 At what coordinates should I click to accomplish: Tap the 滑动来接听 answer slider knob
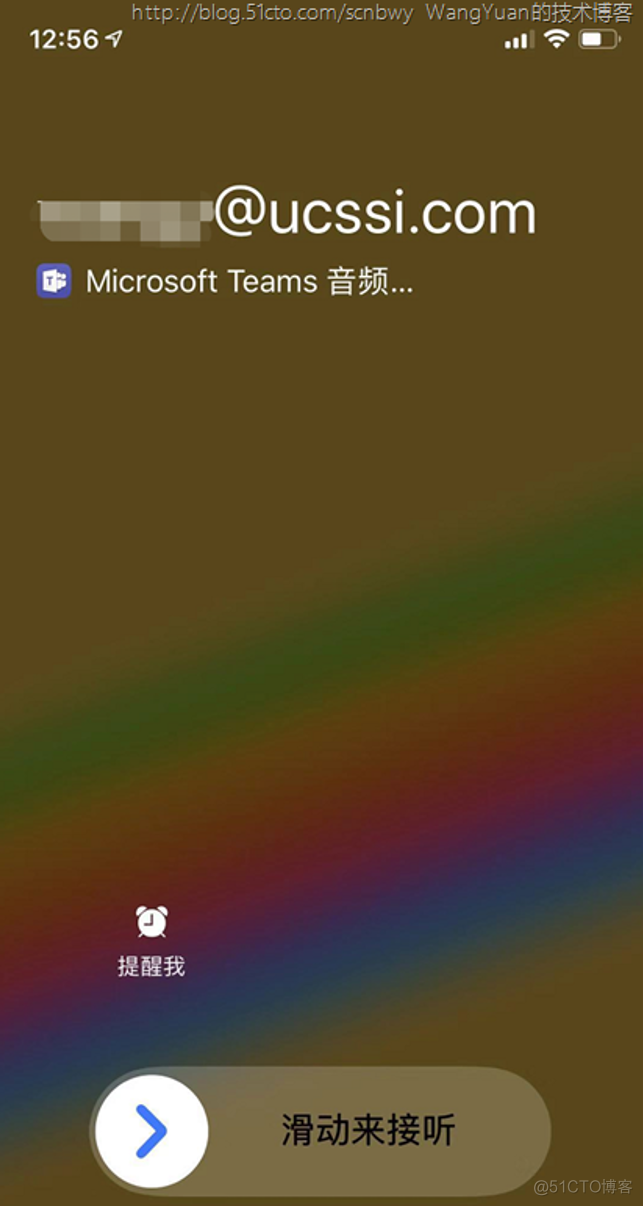(152, 1131)
